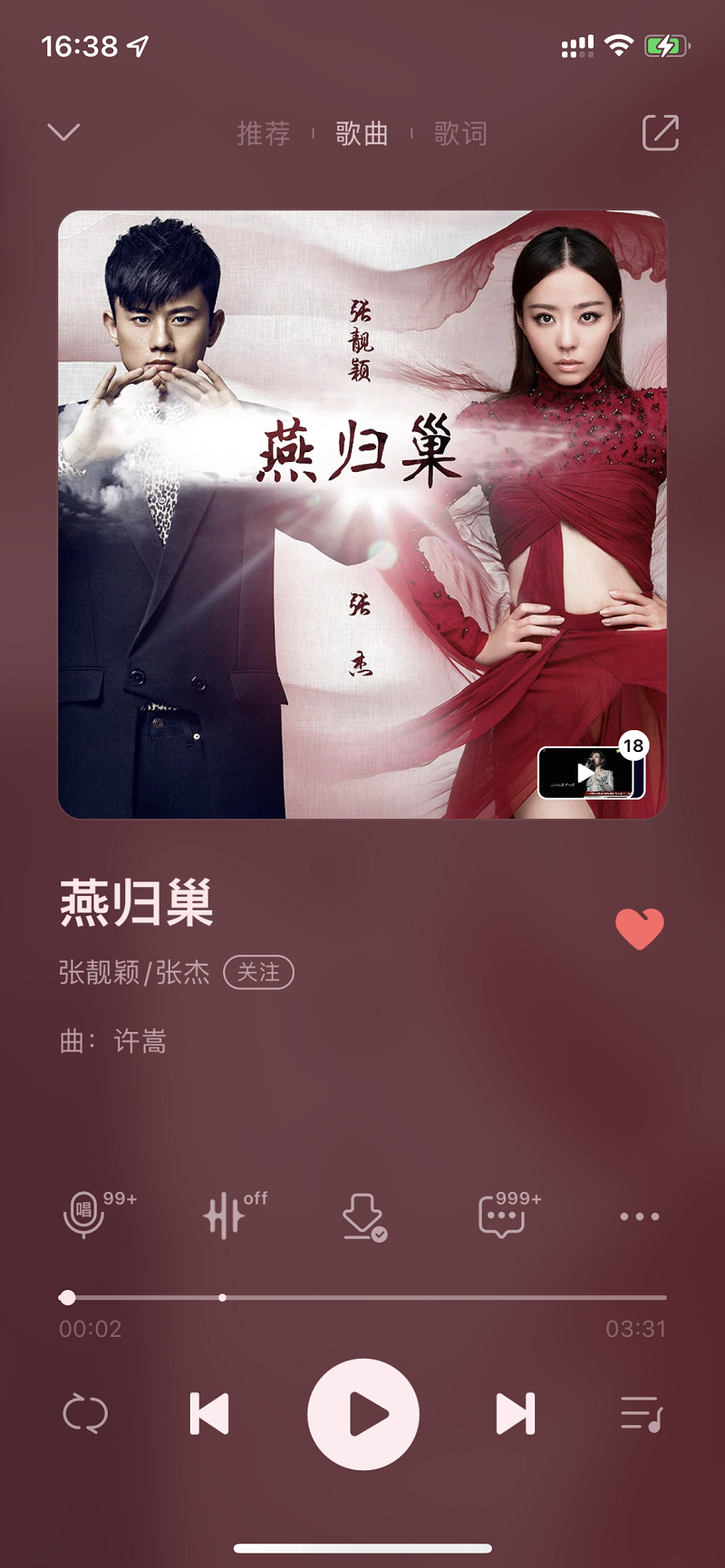Open the play queue list
The height and width of the screenshot is (1568, 725).
(x=641, y=1414)
